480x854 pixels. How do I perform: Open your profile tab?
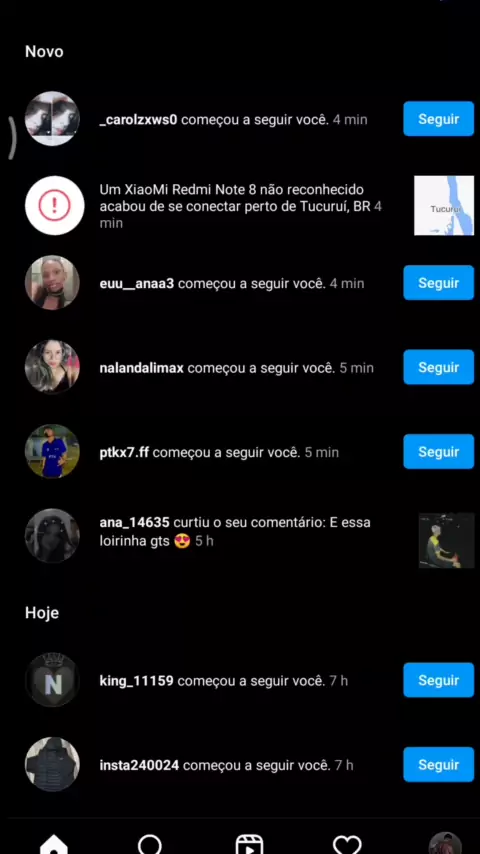[445, 843]
